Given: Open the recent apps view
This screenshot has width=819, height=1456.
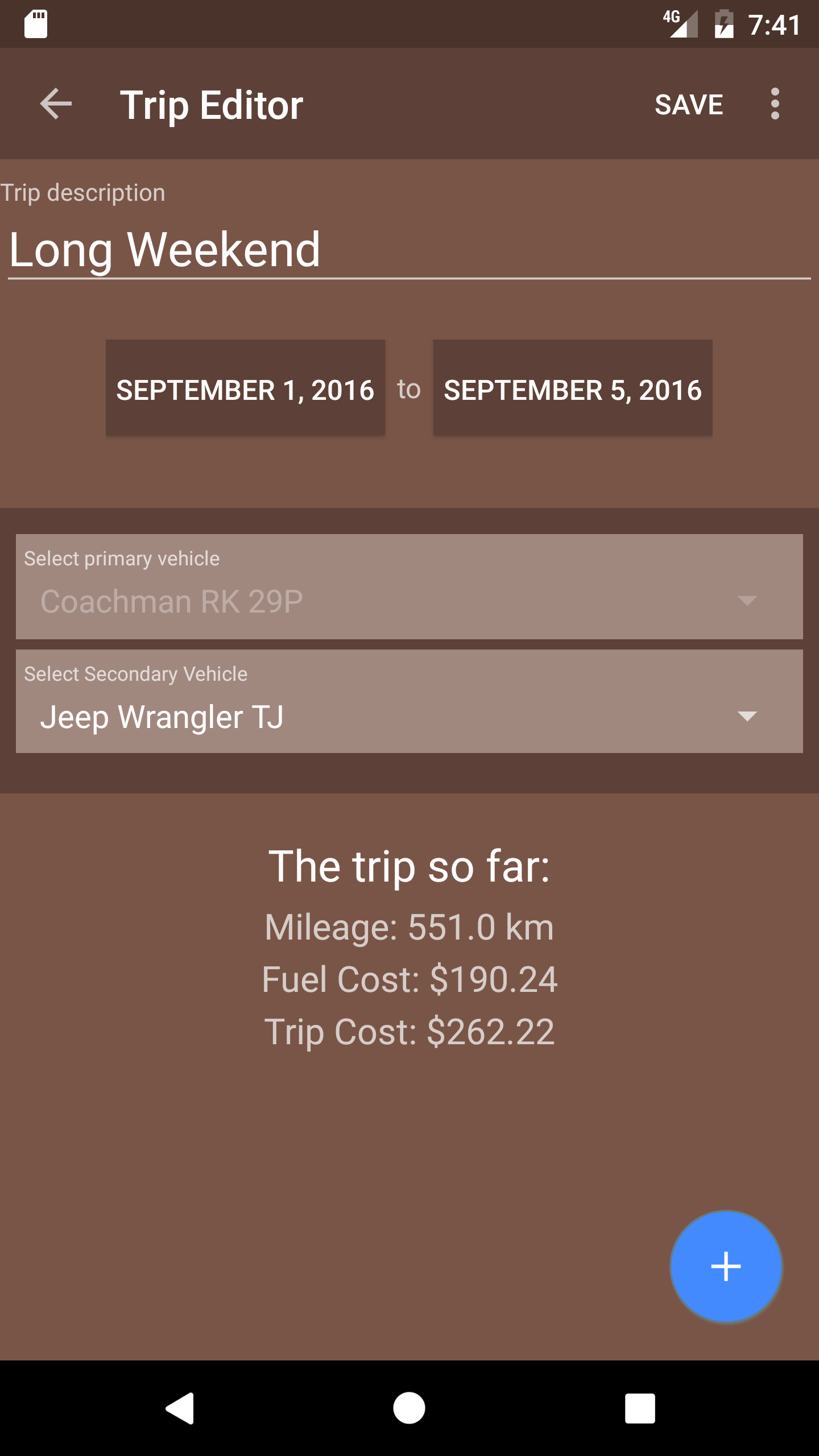Looking at the screenshot, I should click(639, 1408).
